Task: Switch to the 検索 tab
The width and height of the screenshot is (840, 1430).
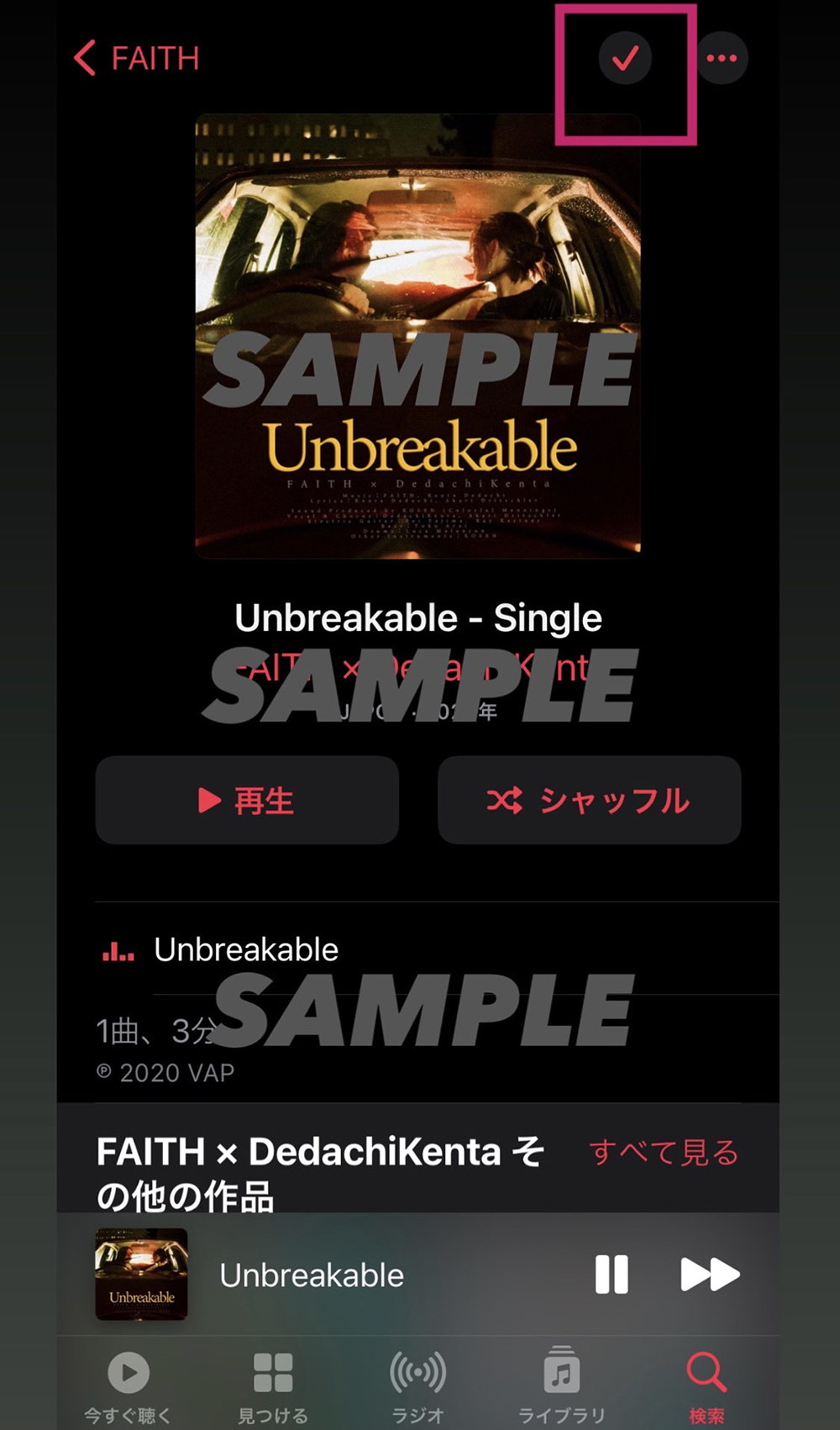Action: (x=706, y=1386)
